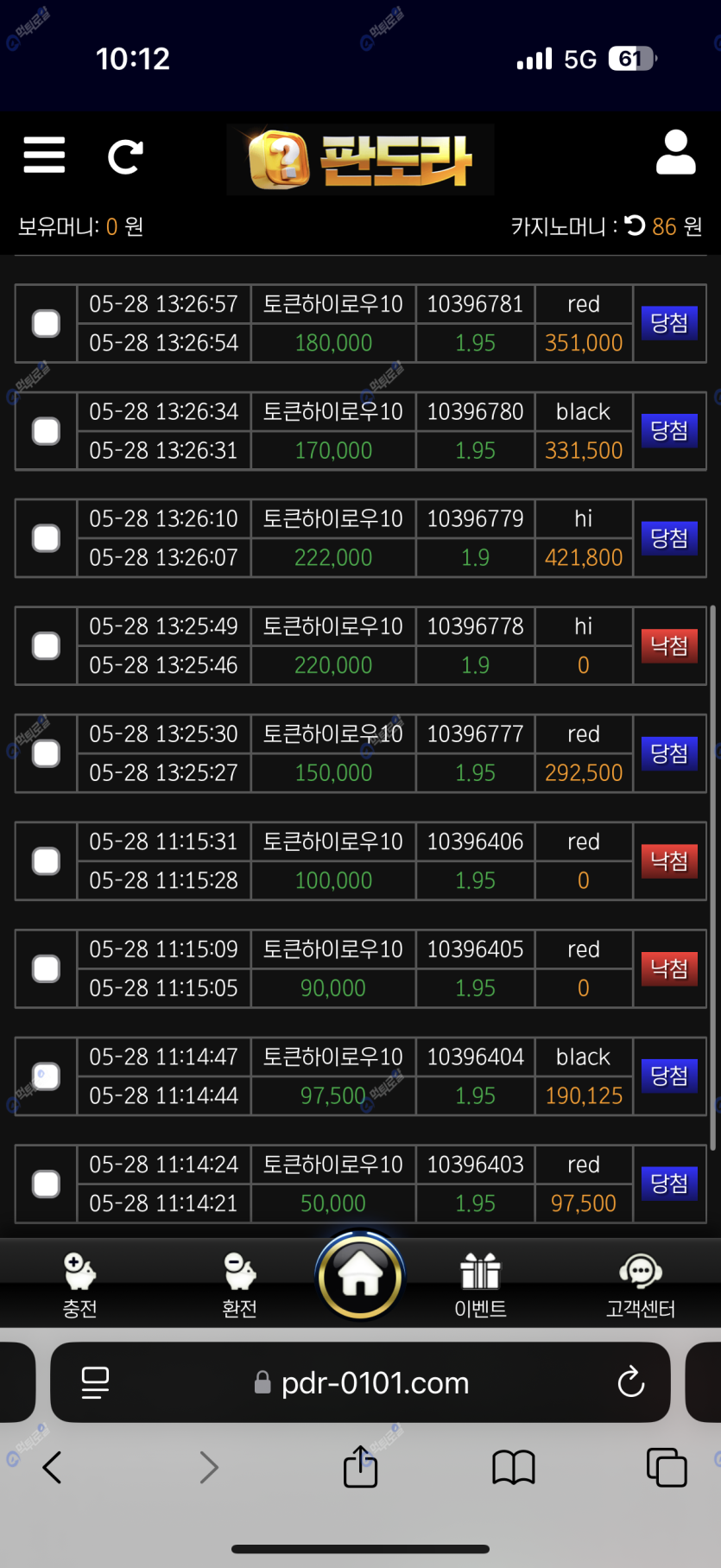Refresh the casino money balance
721x1568 pixels.
[x=636, y=226]
